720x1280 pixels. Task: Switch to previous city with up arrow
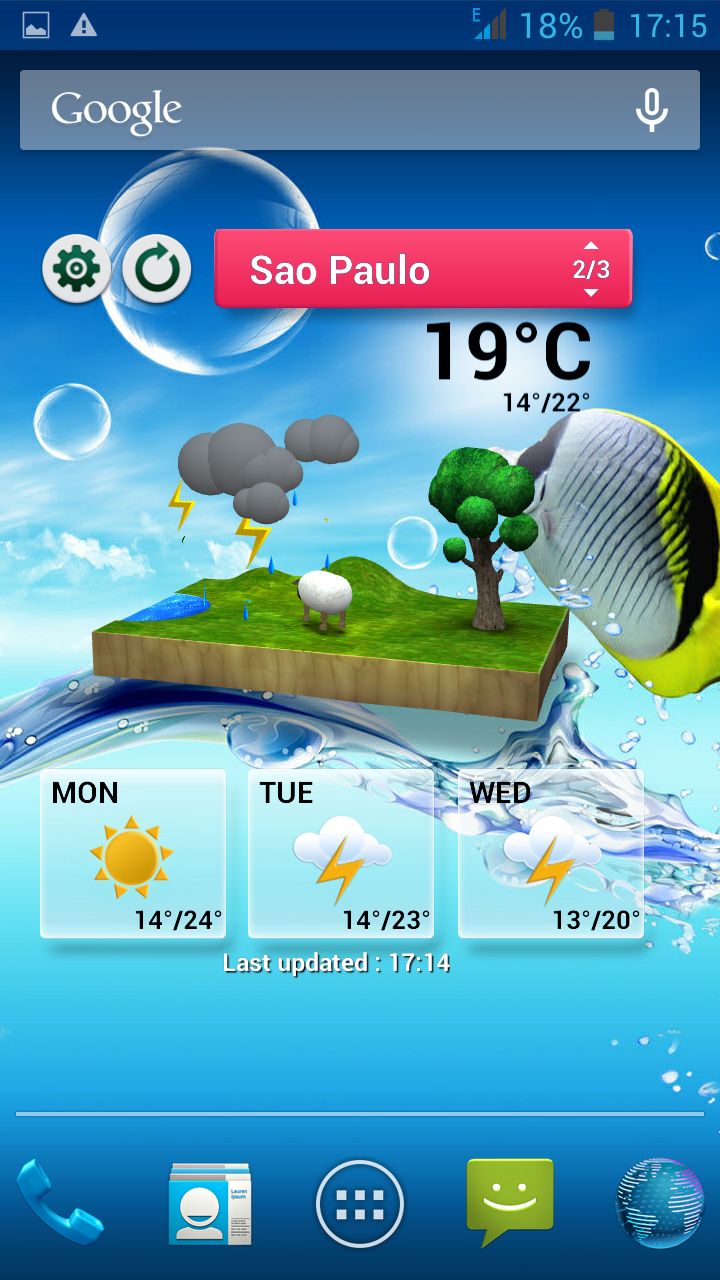point(591,246)
